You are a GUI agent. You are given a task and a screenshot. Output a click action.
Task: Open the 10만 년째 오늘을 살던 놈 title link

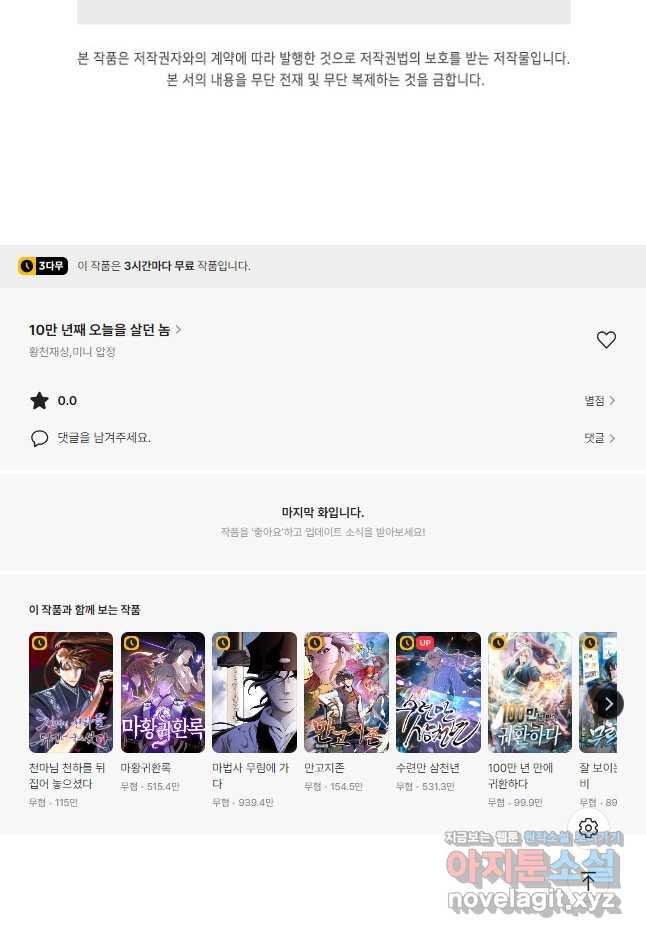(105, 330)
